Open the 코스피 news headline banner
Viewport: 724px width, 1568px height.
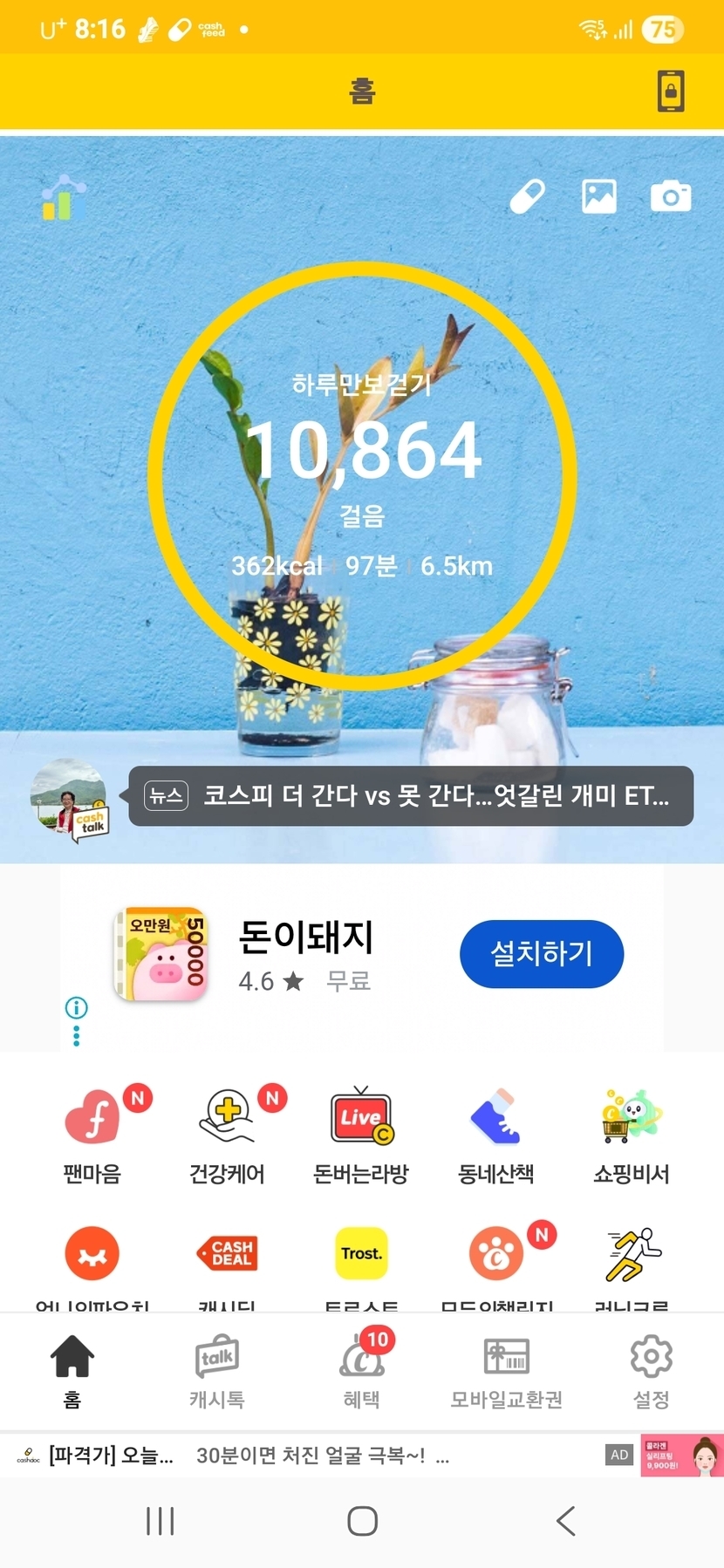[410, 795]
